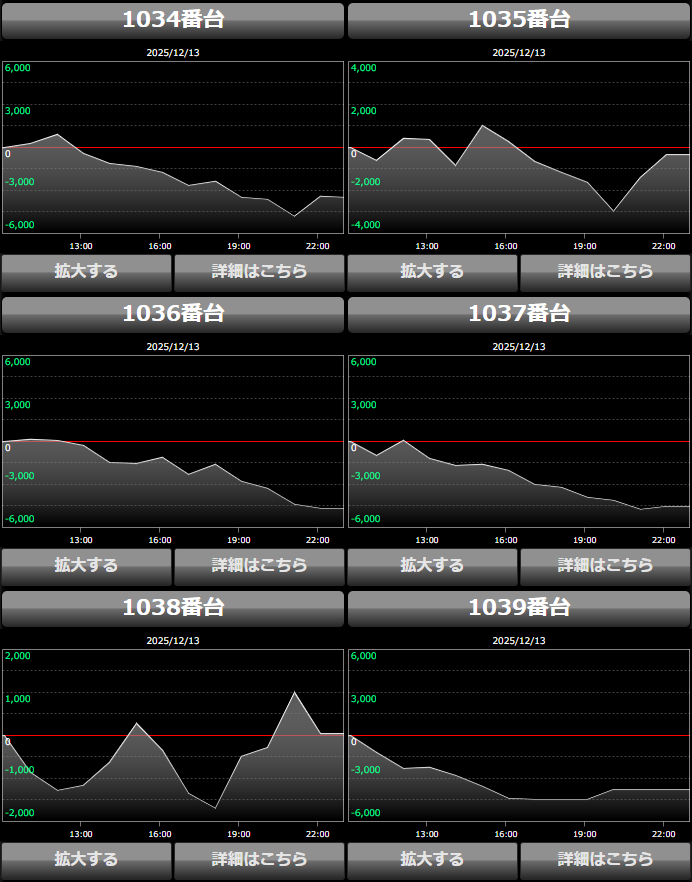This screenshot has width=692, height=882.
Task: Enlarge the graph for 1035番台
Action: 433,271
